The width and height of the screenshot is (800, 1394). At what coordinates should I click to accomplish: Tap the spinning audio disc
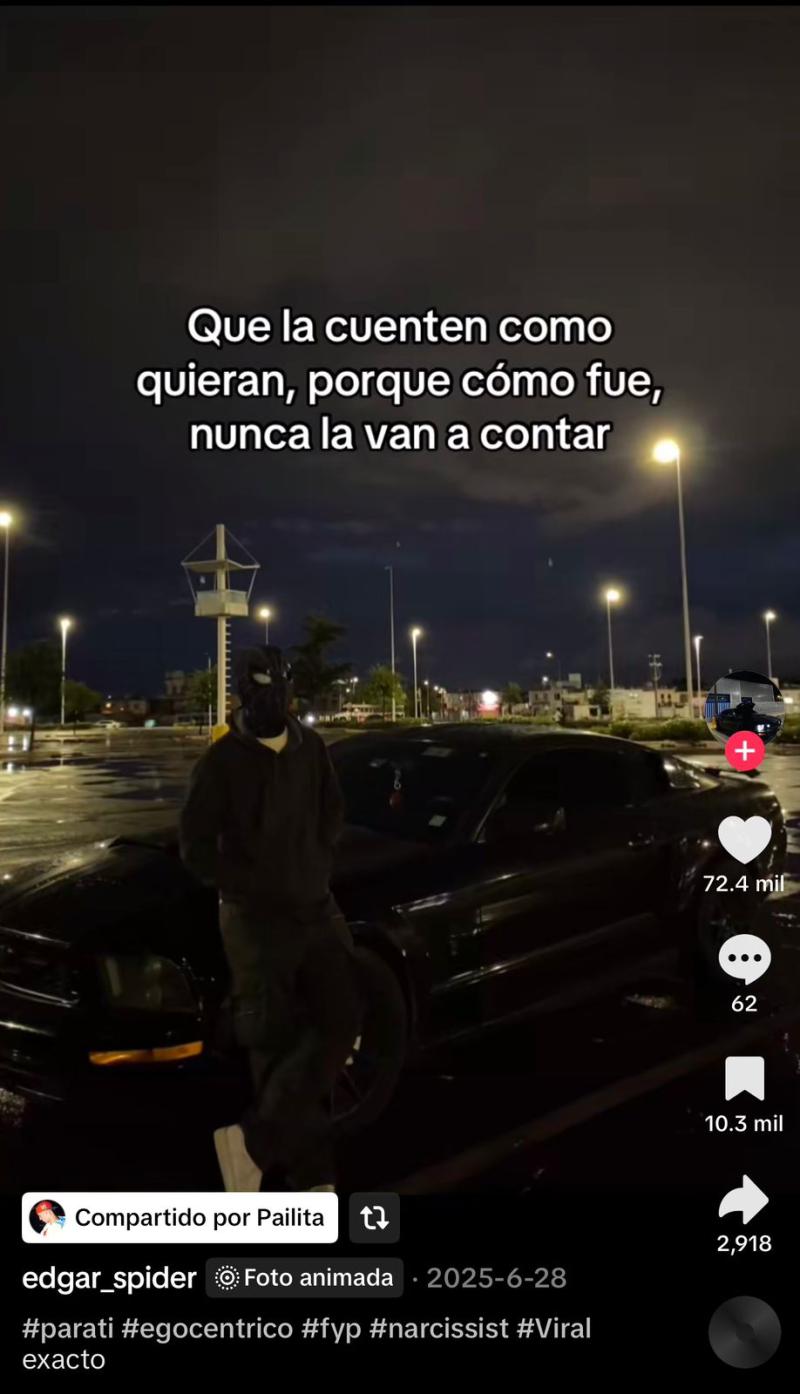[744, 1331]
